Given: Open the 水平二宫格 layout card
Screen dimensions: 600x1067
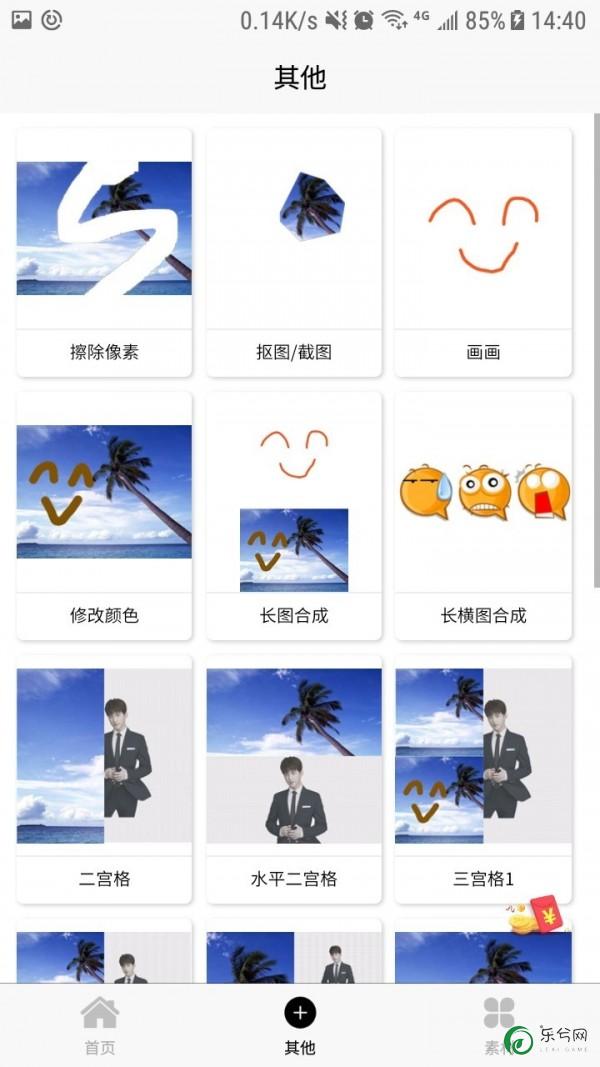Looking at the screenshot, I should tap(294, 778).
